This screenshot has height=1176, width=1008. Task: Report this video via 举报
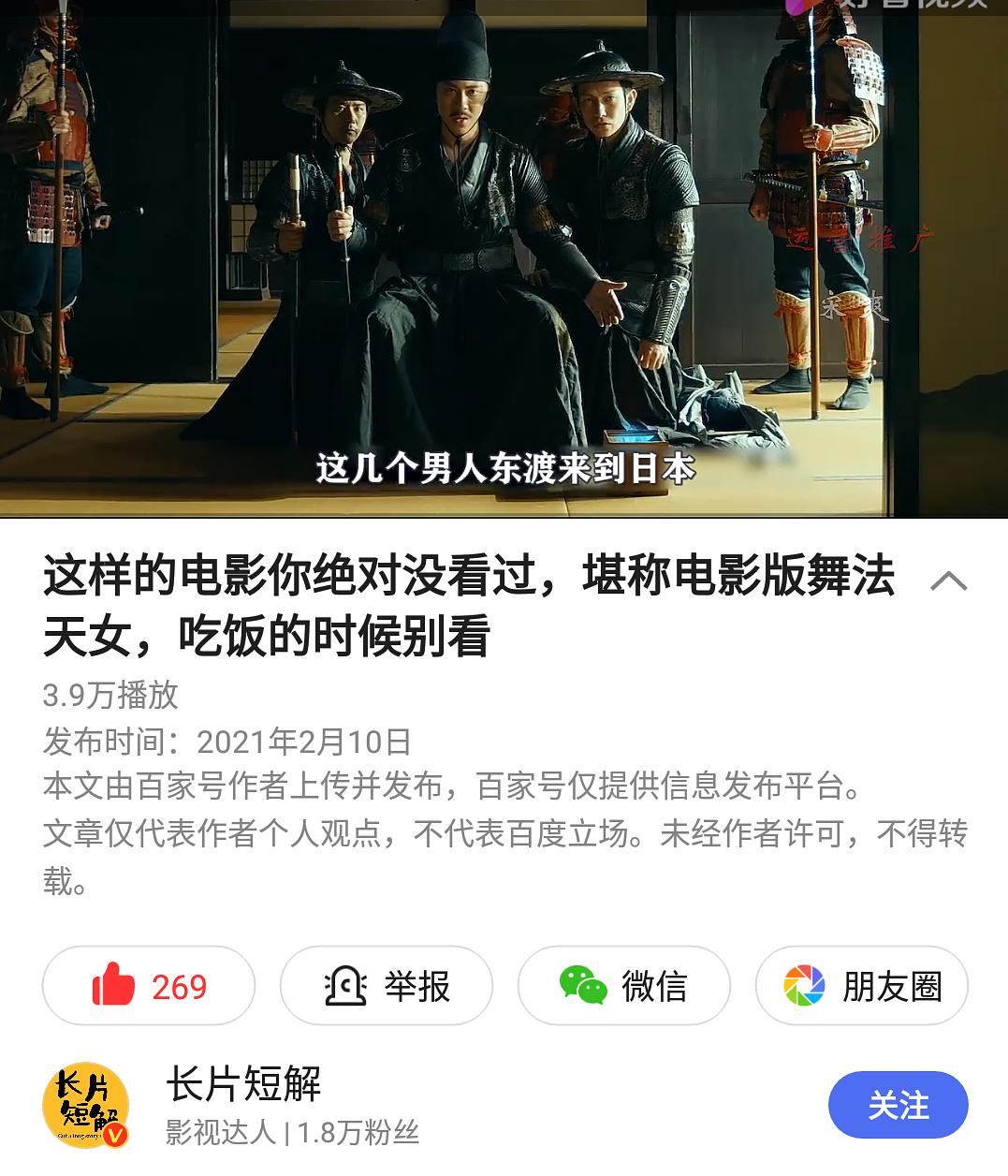(x=387, y=986)
